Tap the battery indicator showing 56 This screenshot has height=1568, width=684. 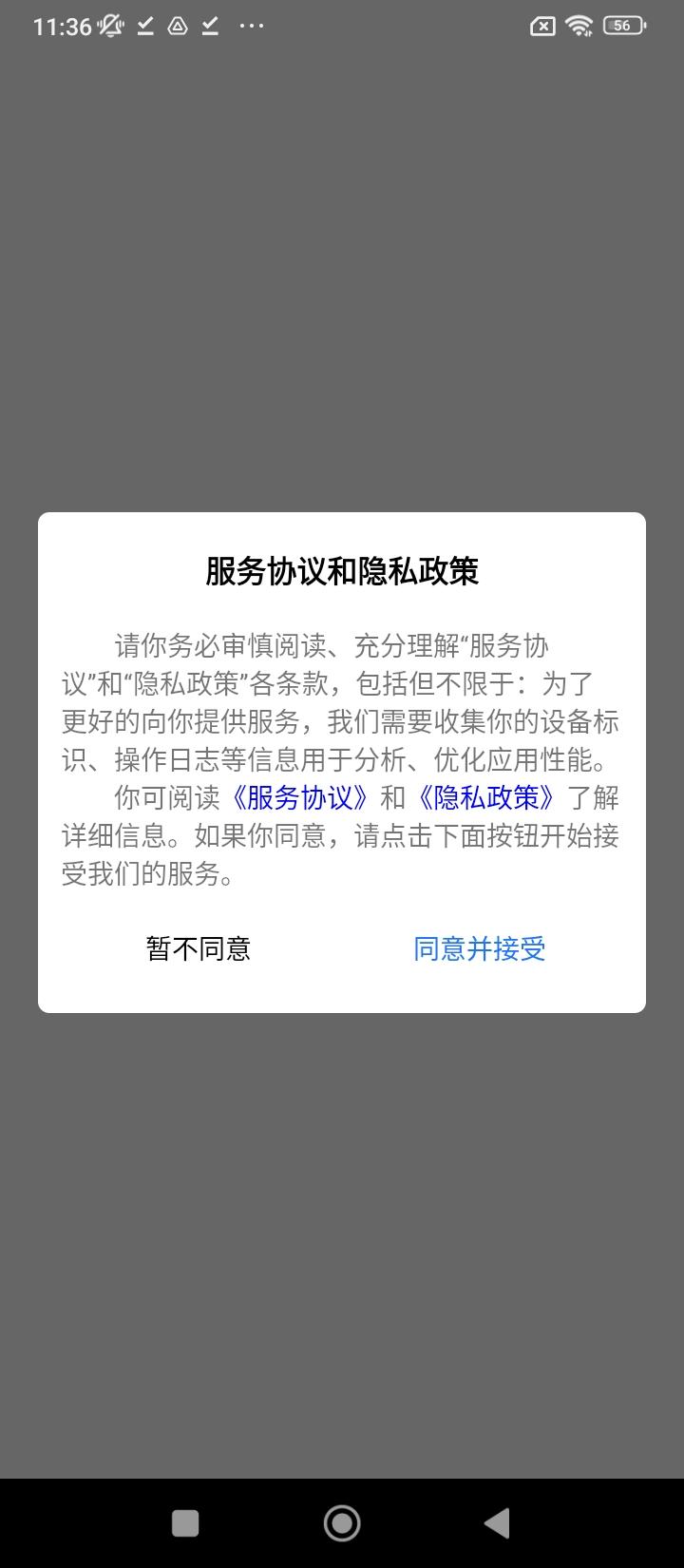[x=624, y=26]
